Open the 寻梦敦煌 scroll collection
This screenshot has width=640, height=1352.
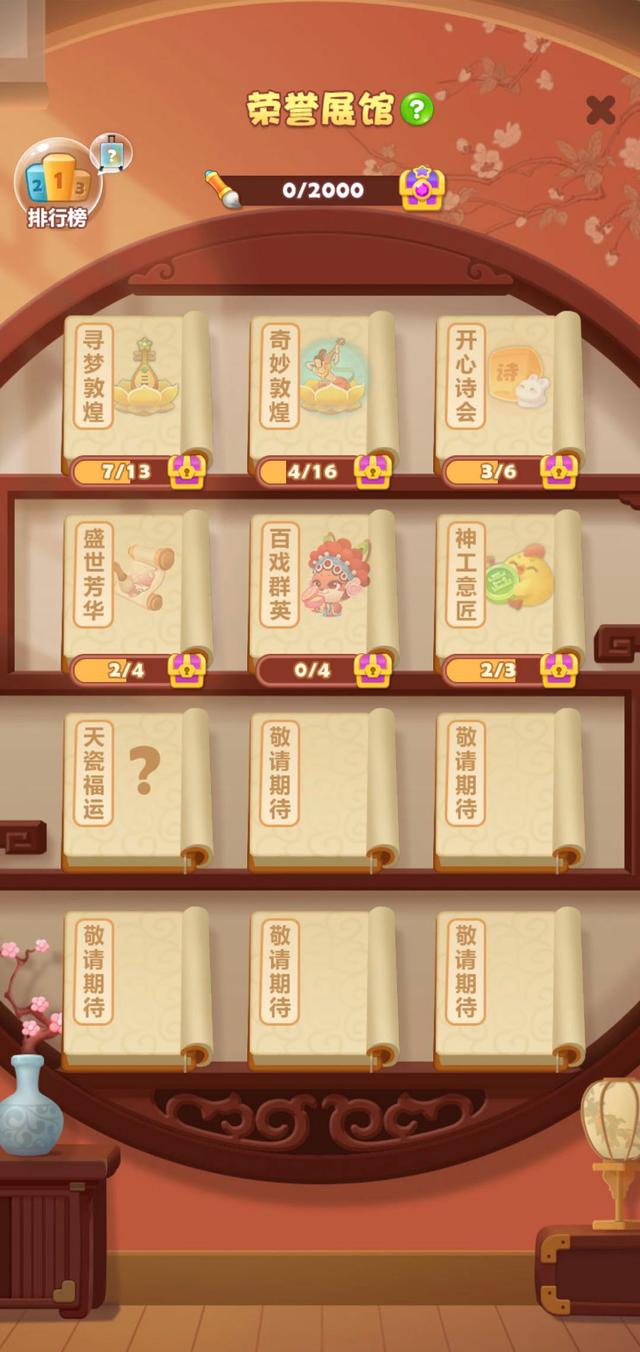pyautogui.click(x=136, y=387)
